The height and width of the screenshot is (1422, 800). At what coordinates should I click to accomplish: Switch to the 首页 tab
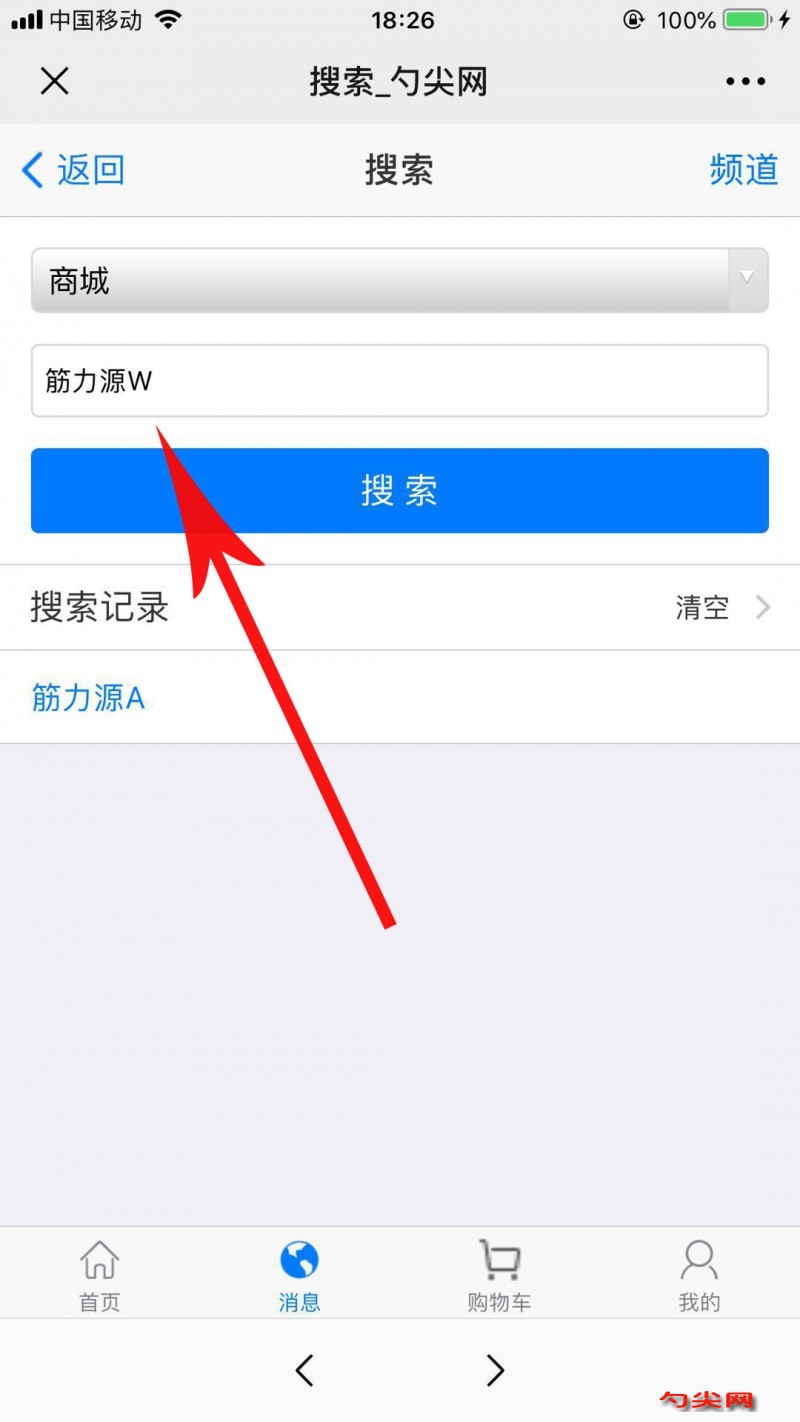100,1275
